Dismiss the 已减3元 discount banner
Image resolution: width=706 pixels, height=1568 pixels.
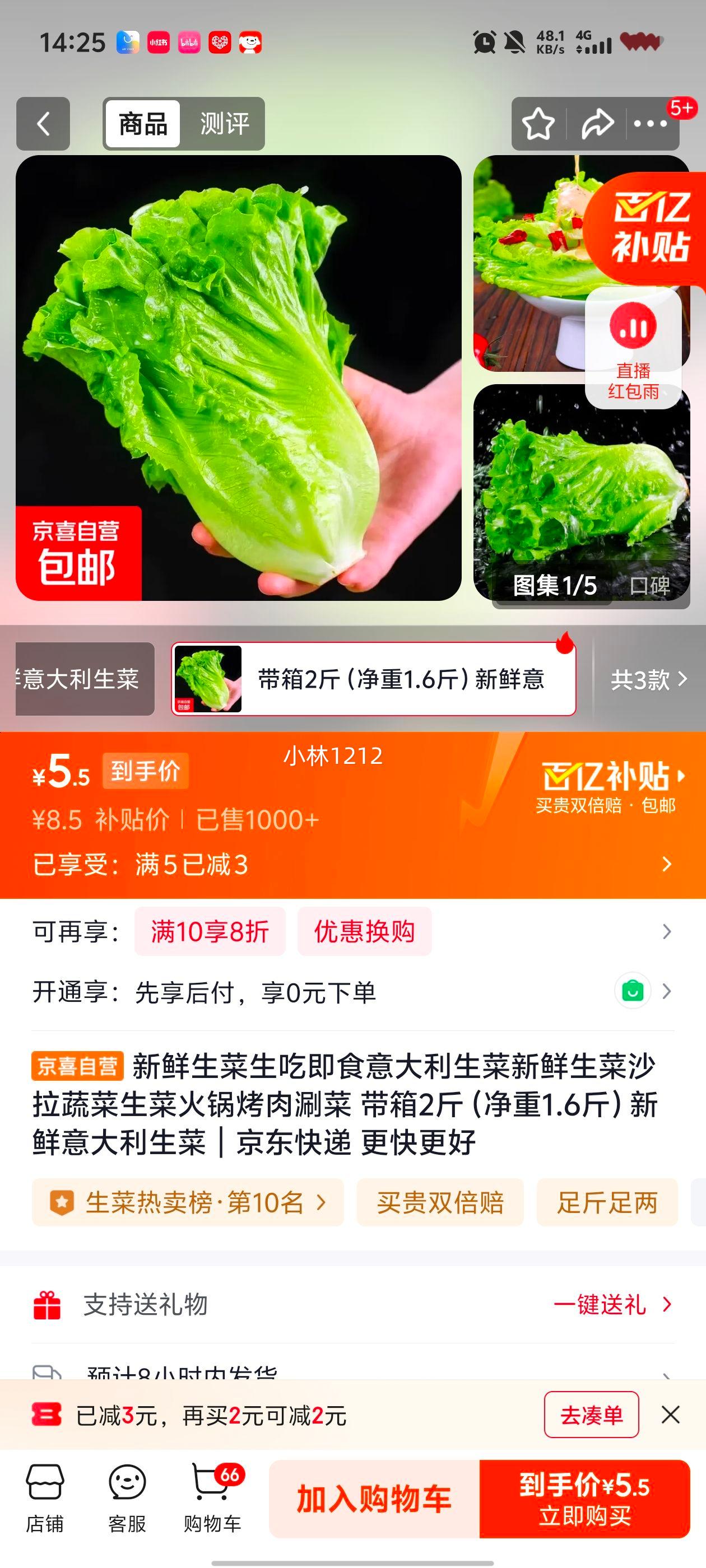point(670,1415)
